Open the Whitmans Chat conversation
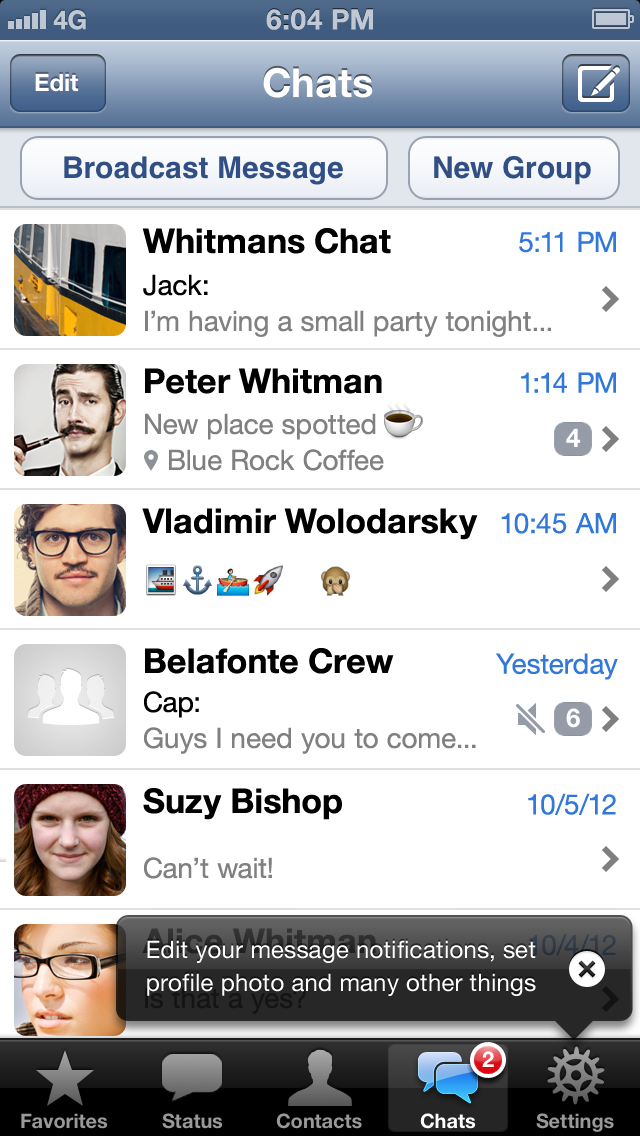The width and height of the screenshot is (640, 1136). (320, 280)
